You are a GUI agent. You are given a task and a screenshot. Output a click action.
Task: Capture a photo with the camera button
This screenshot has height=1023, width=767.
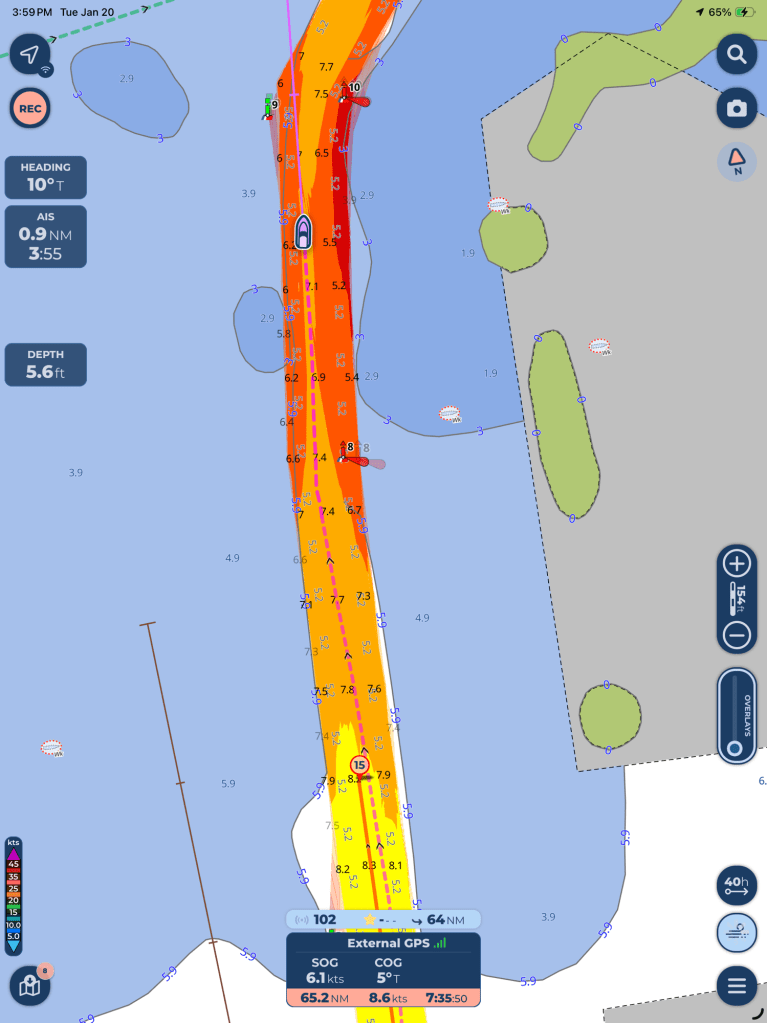737,108
